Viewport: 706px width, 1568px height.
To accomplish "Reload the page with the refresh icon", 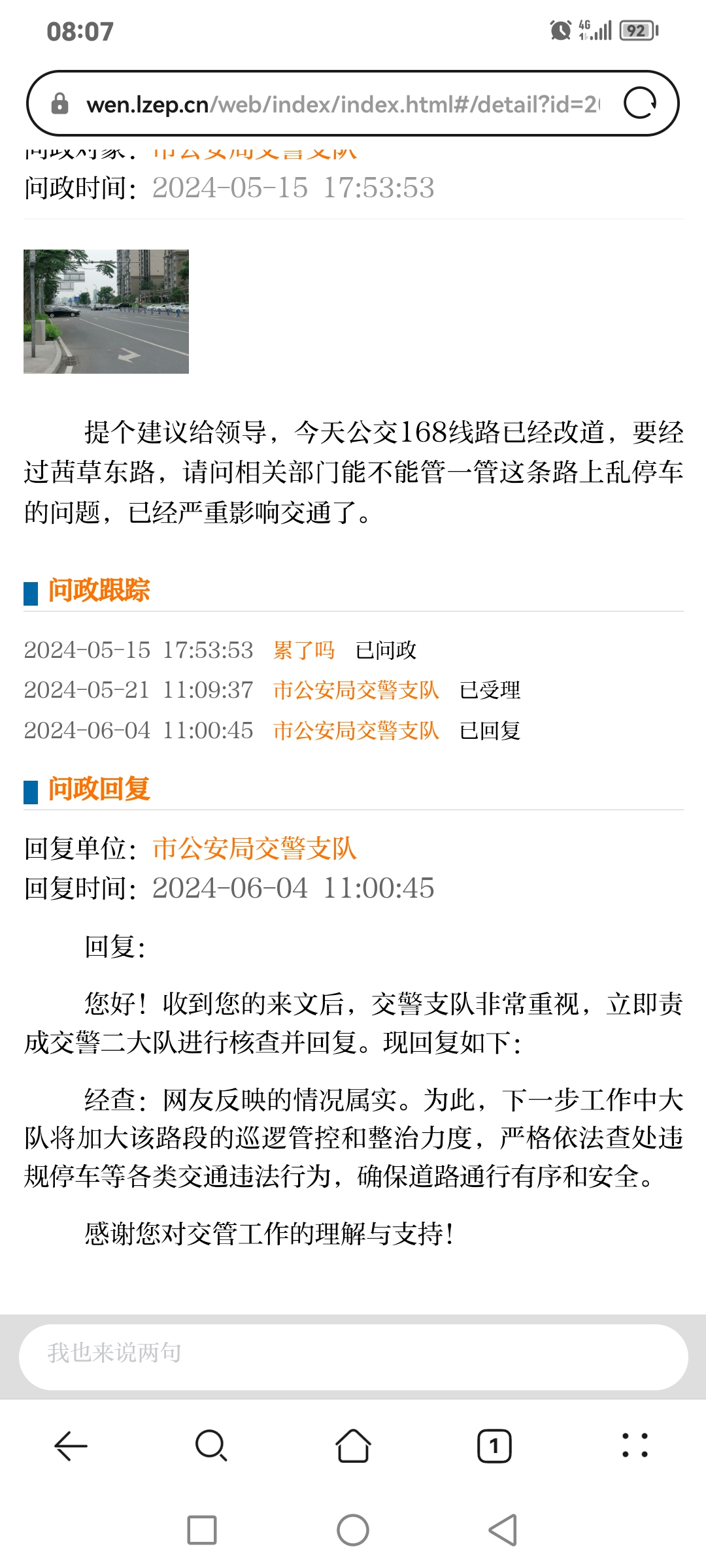I will click(x=639, y=103).
